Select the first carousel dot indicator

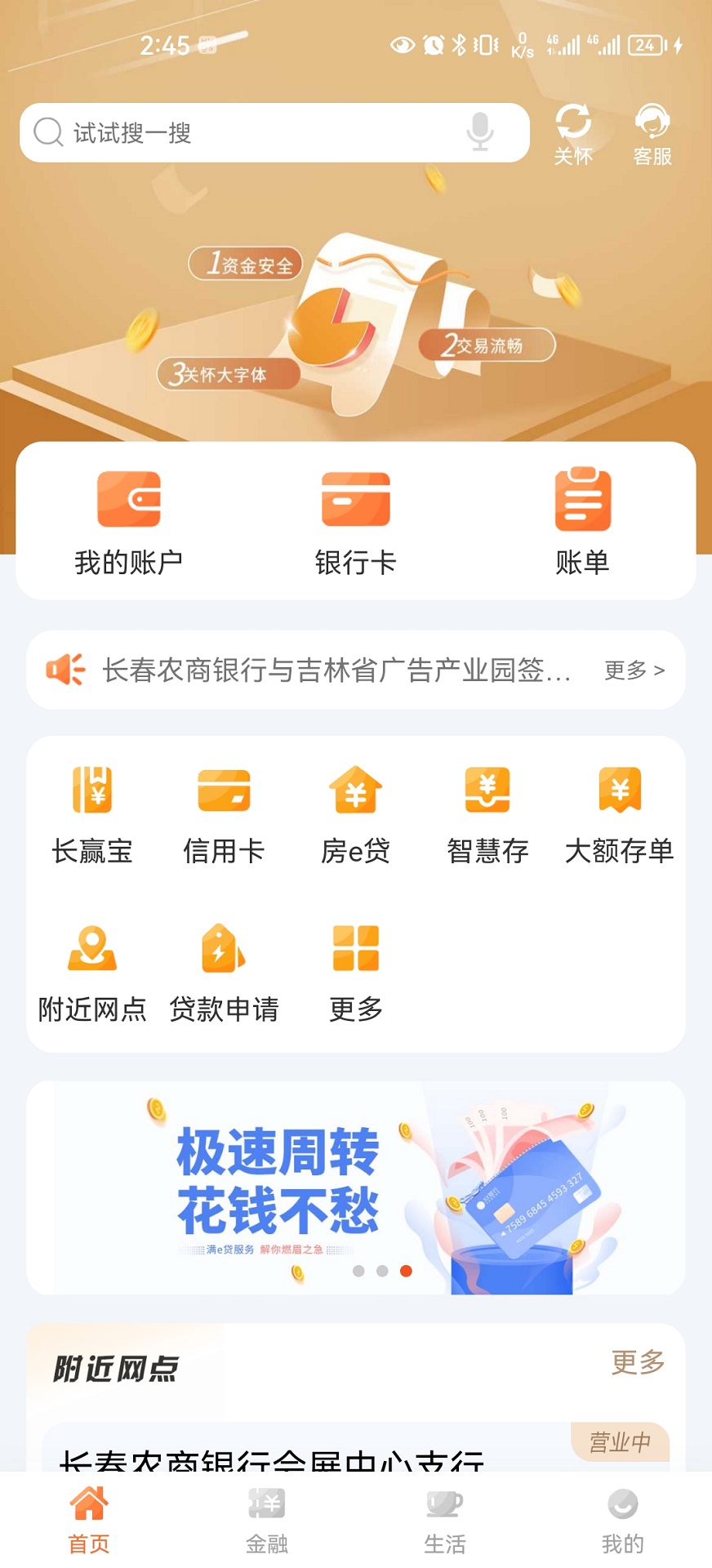pos(358,1271)
